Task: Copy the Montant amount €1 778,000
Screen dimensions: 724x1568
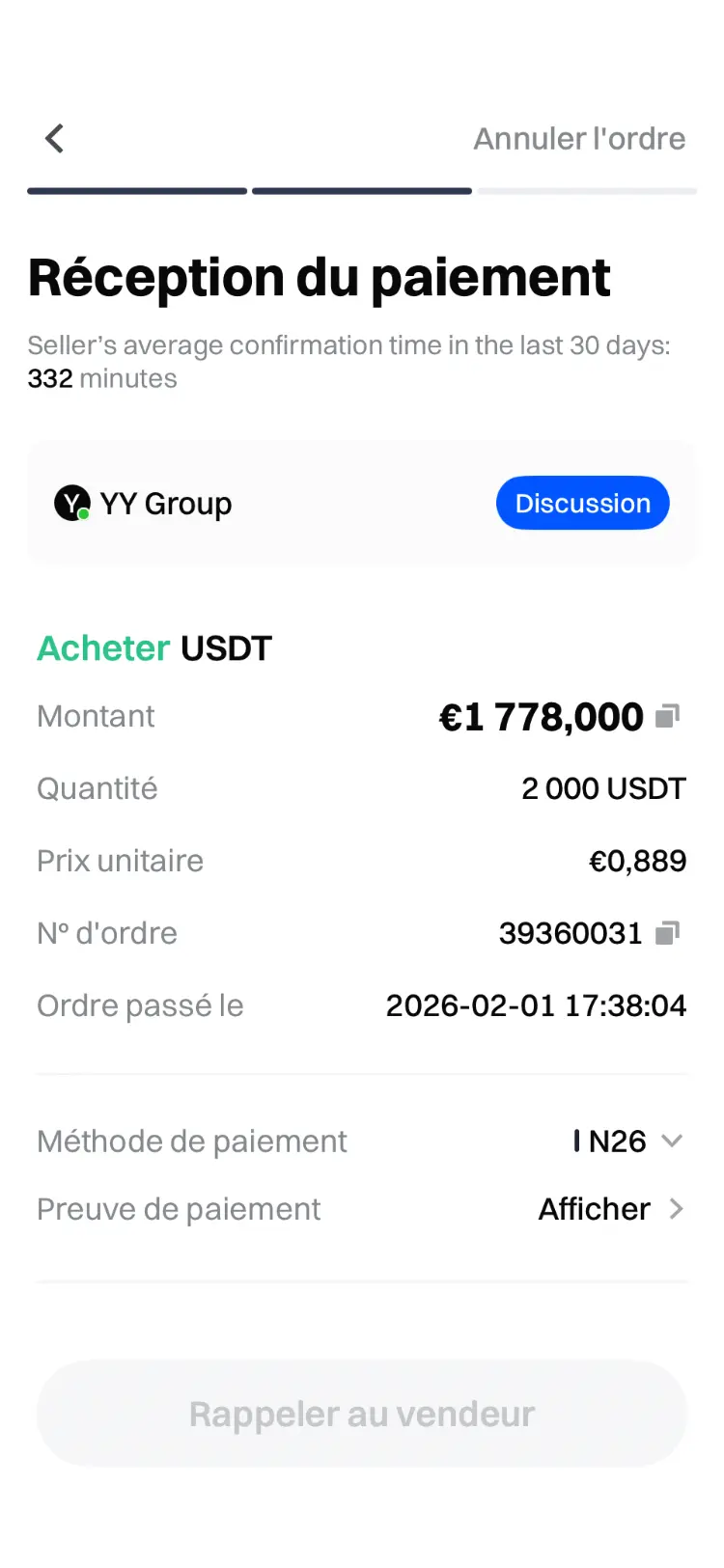Action: point(668,716)
